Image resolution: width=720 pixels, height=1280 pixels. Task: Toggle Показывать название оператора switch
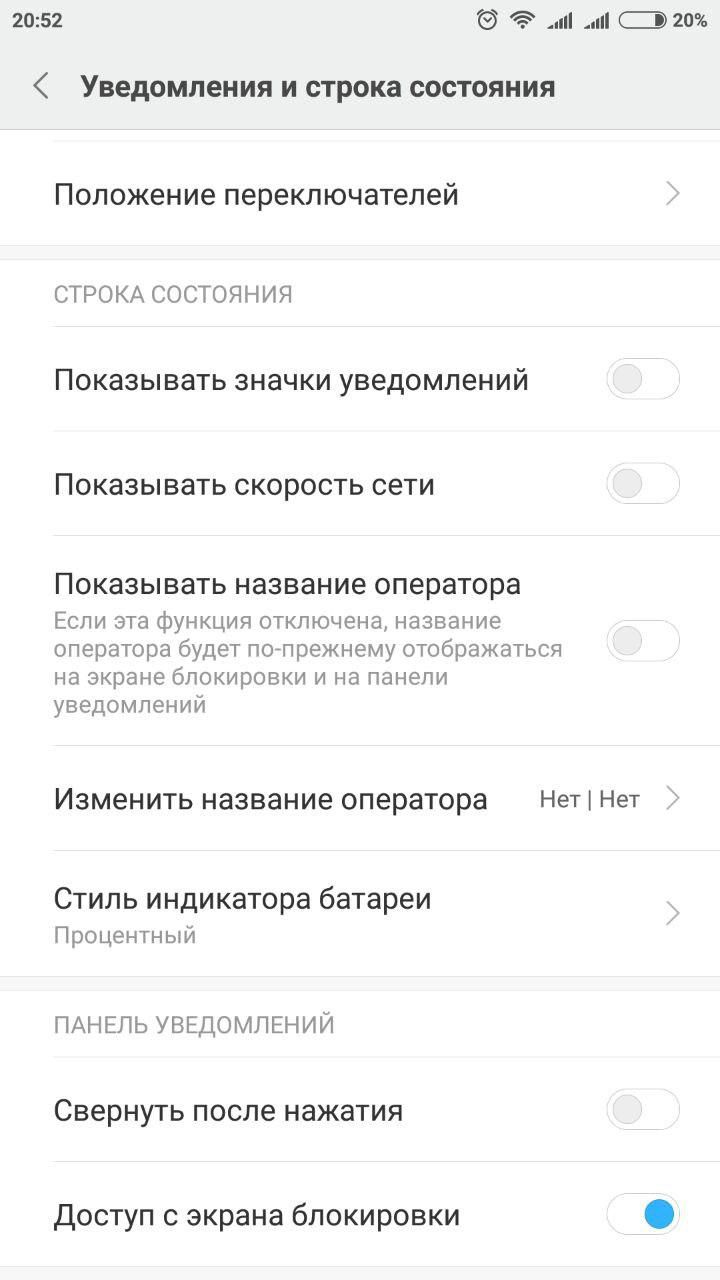pyautogui.click(x=643, y=641)
